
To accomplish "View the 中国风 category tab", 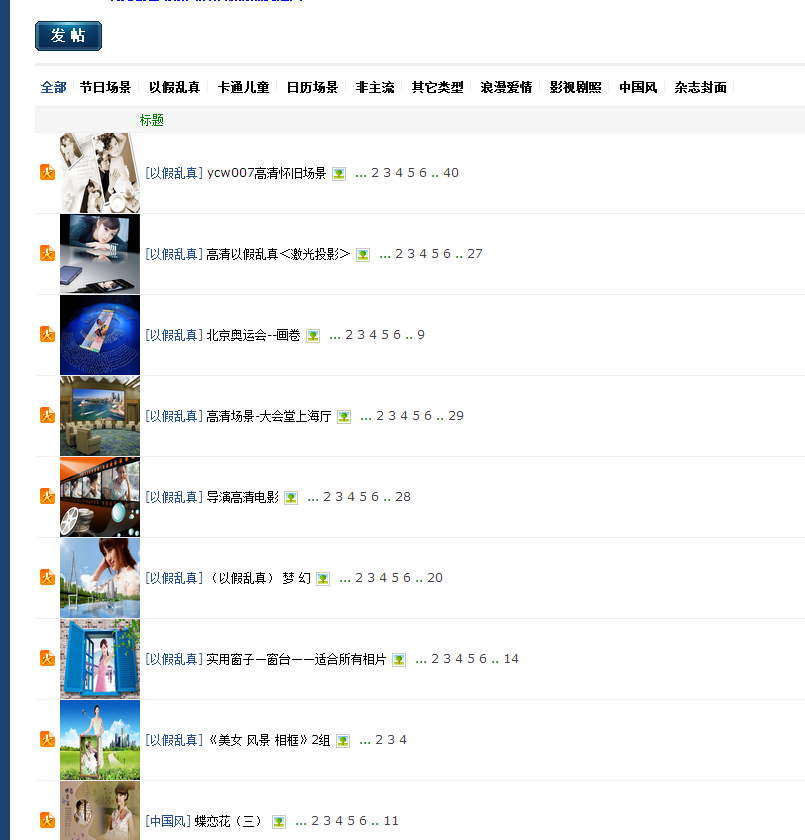I will pyautogui.click(x=638, y=88).
